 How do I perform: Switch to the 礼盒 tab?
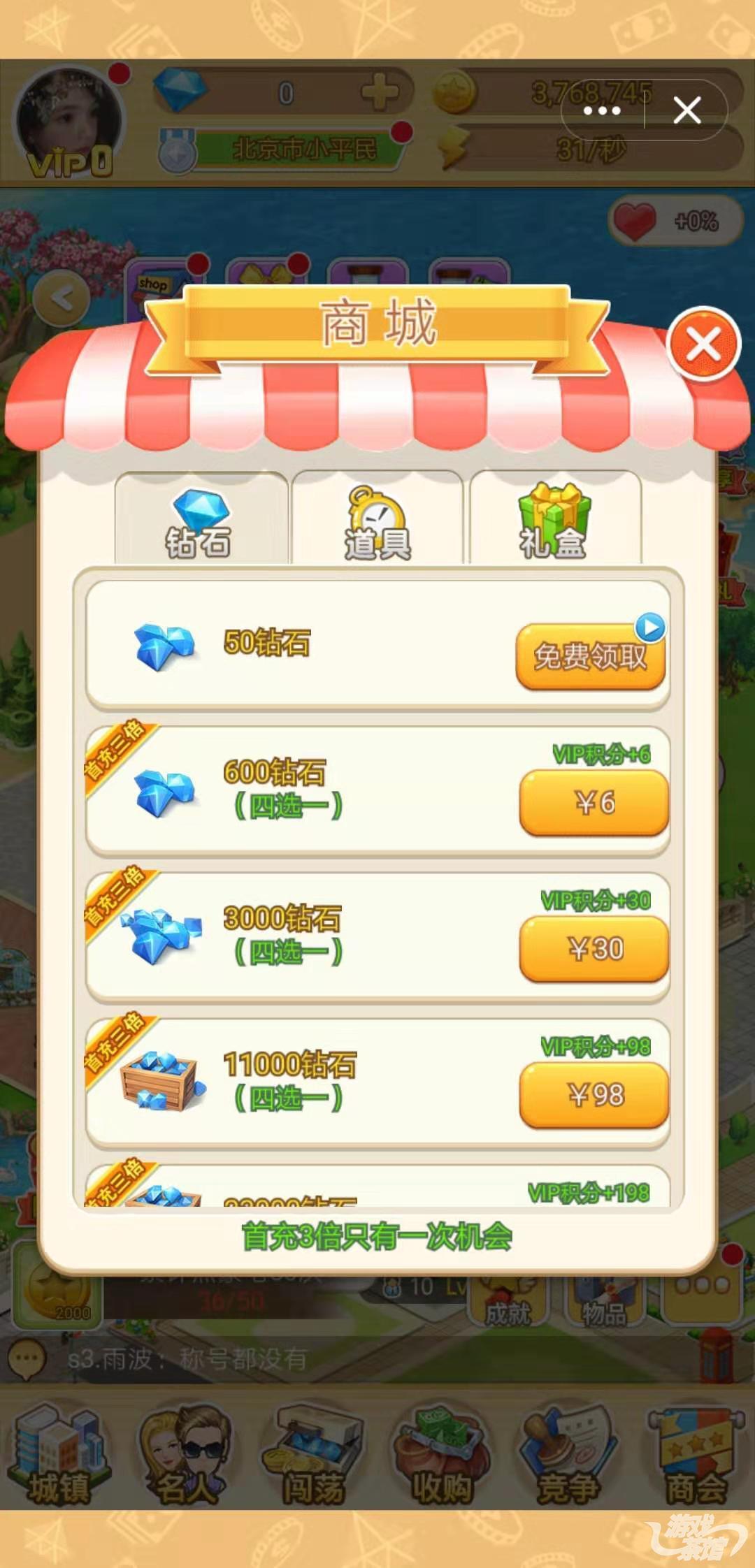tap(555, 521)
